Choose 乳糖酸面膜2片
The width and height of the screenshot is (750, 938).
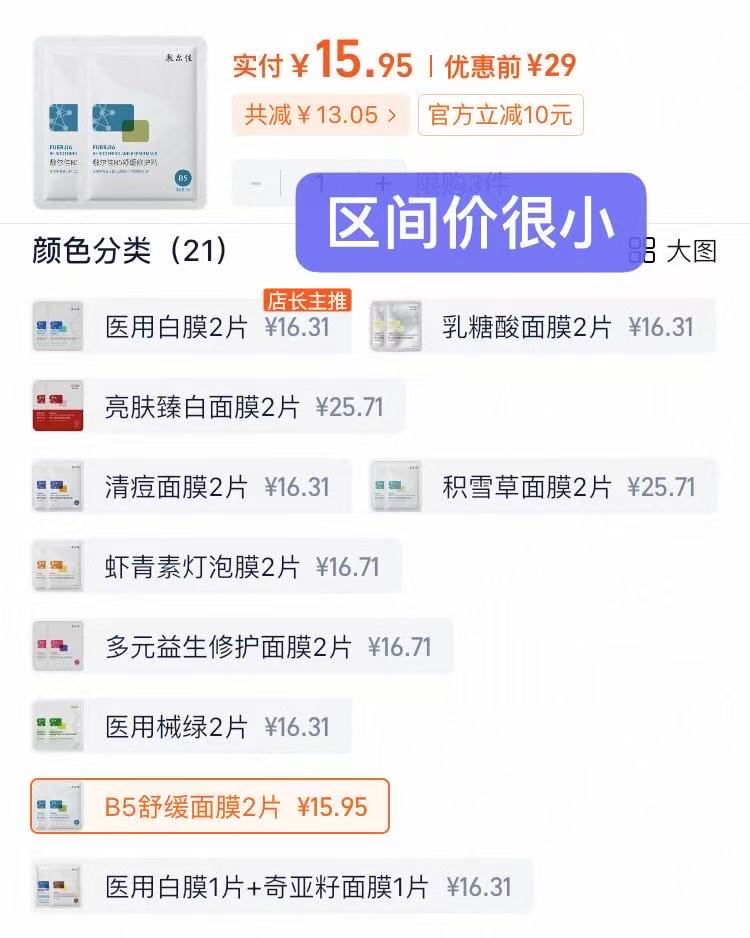[x=542, y=327]
